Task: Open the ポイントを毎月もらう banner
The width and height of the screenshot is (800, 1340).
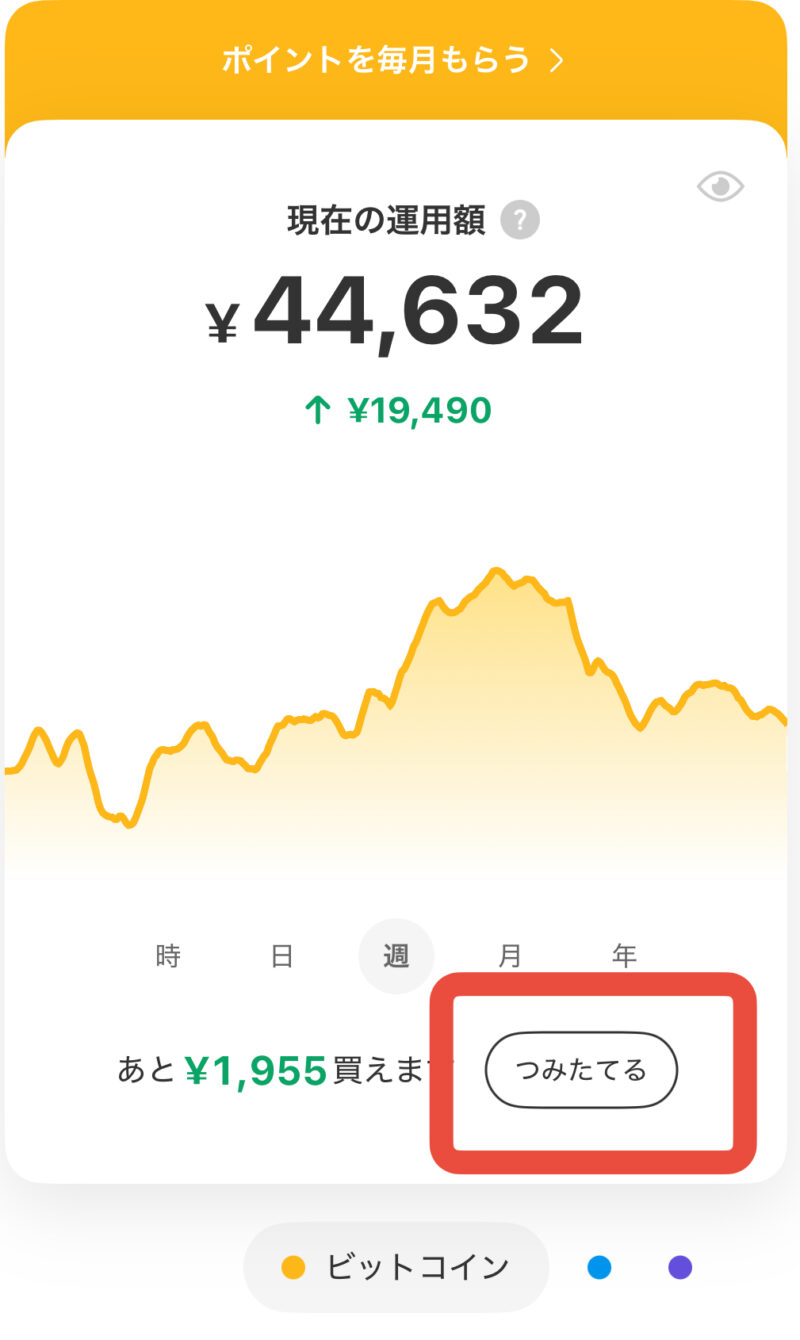Action: pos(394,61)
